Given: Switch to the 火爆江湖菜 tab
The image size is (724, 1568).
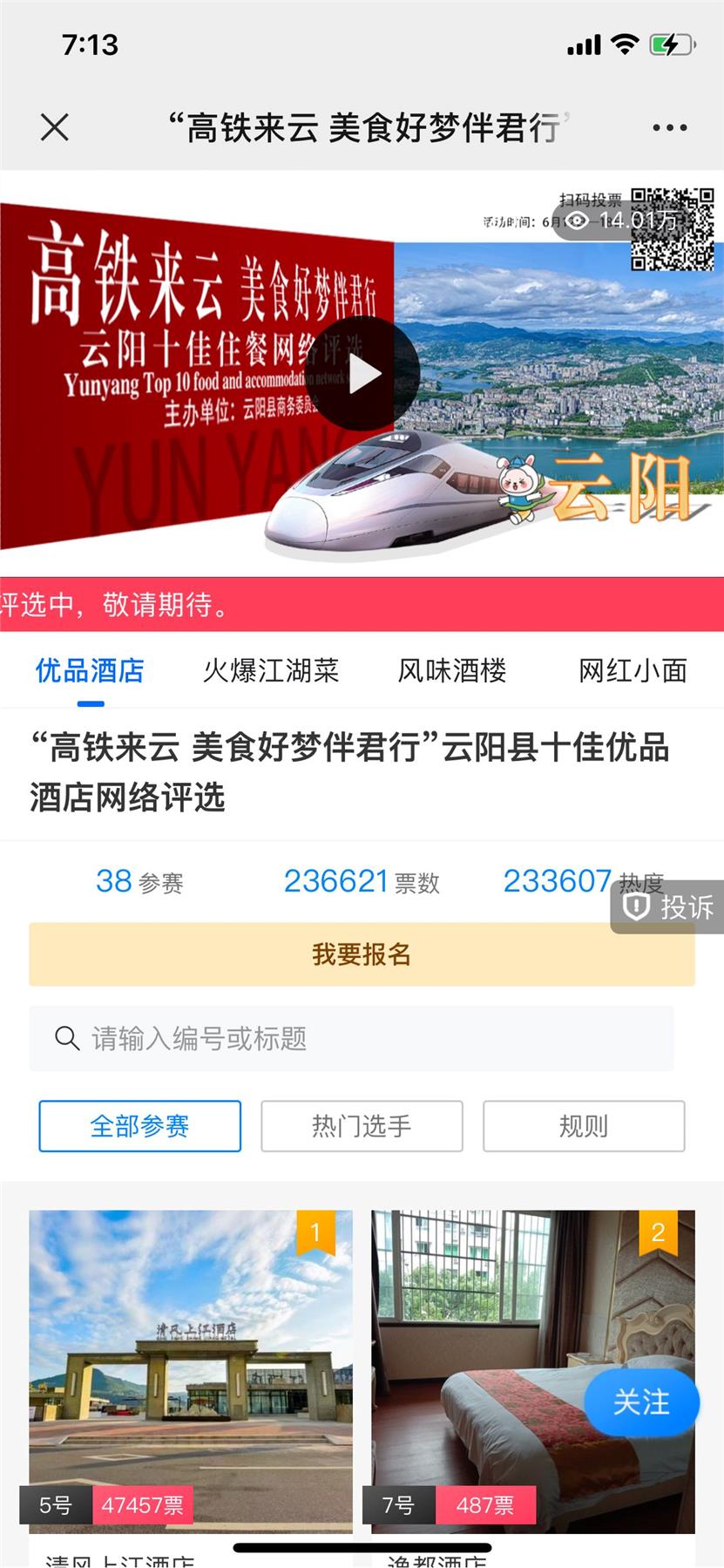Looking at the screenshot, I should (x=271, y=670).
